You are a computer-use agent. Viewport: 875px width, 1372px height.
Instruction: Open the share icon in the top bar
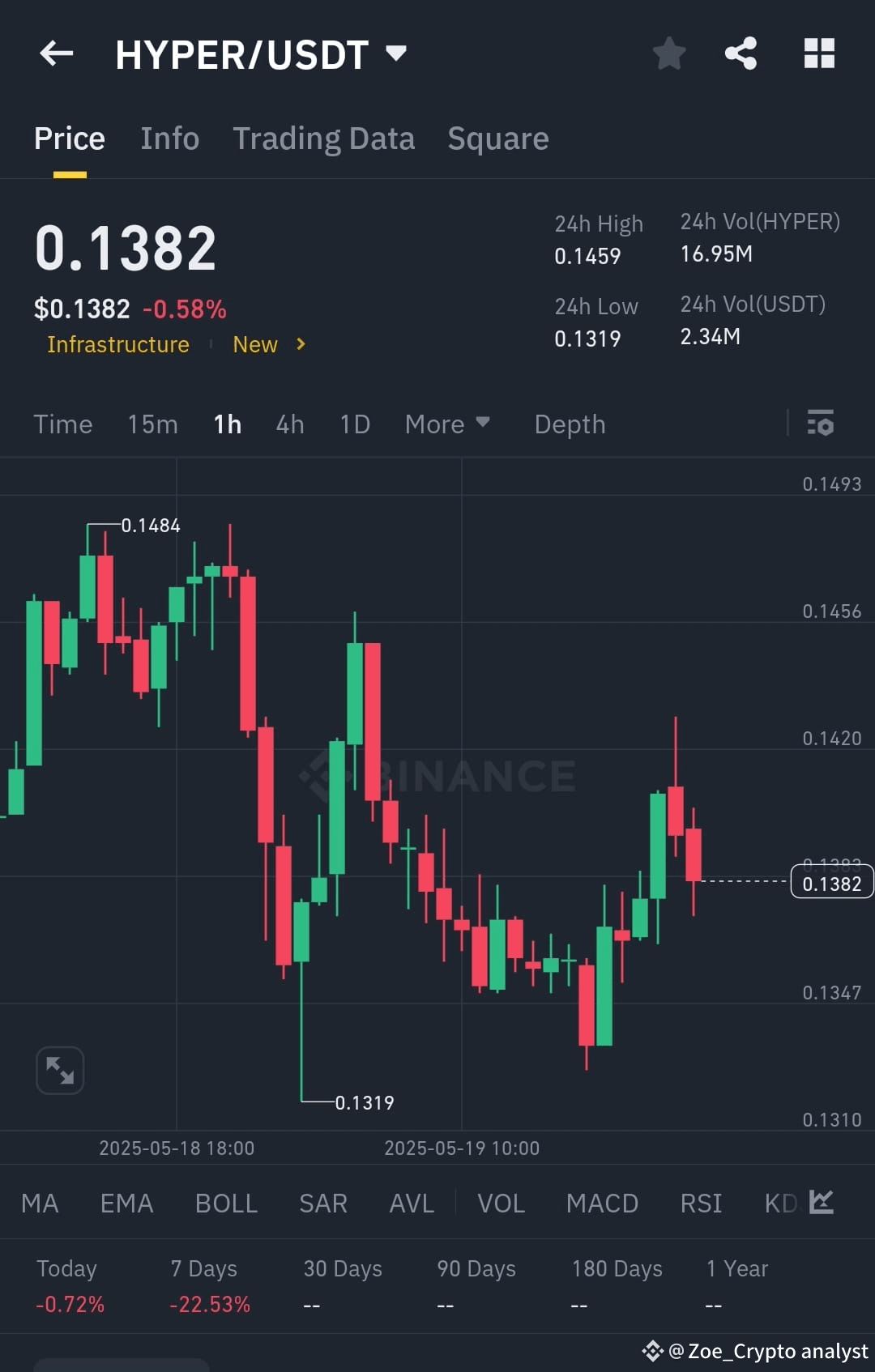[x=741, y=53]
